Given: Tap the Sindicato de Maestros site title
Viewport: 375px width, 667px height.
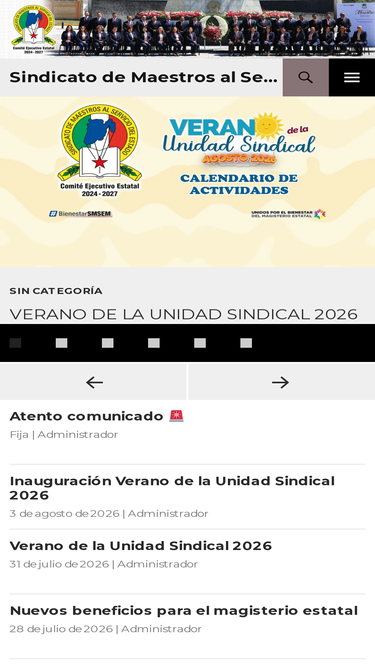Looking at the screenshot, I should 143,77.
